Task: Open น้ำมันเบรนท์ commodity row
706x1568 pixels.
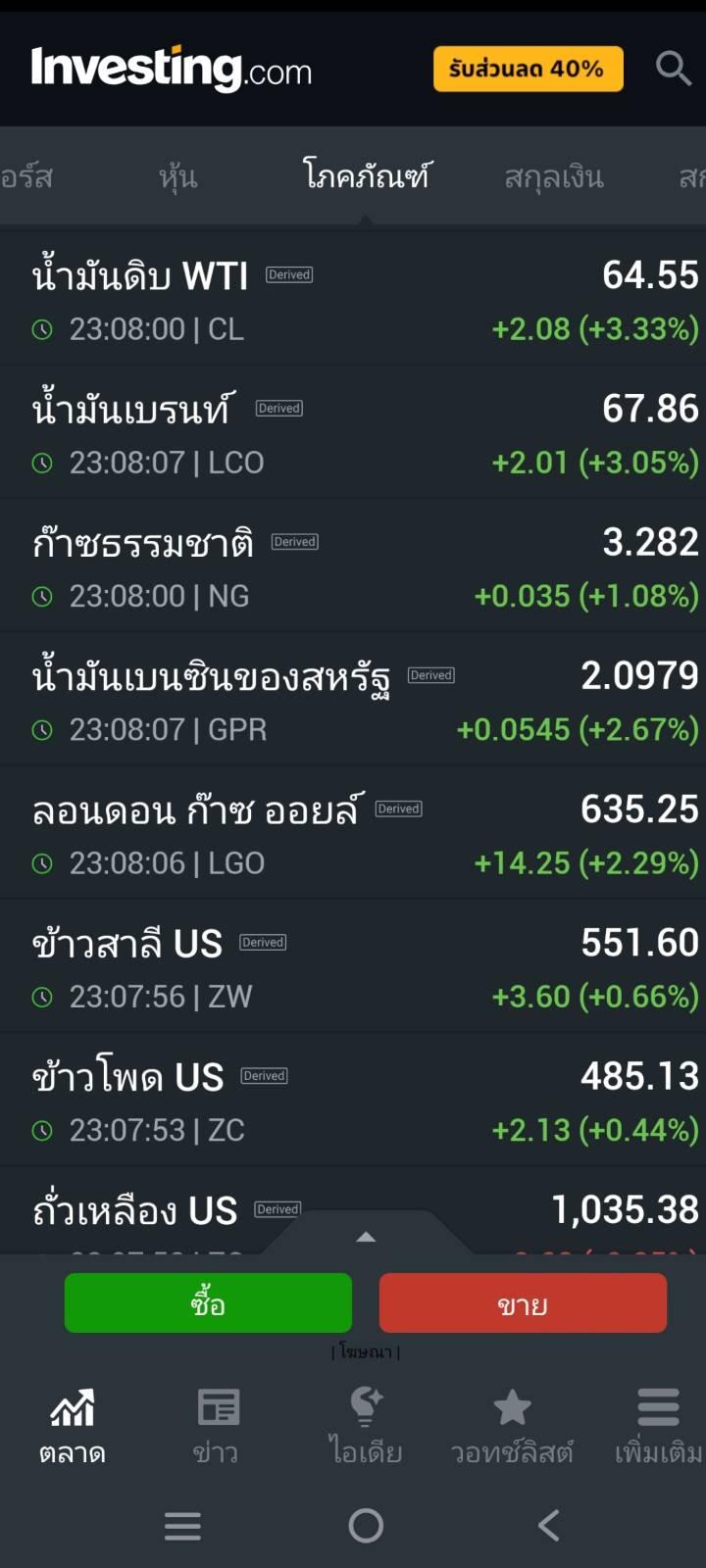Action: pos(353,432)
